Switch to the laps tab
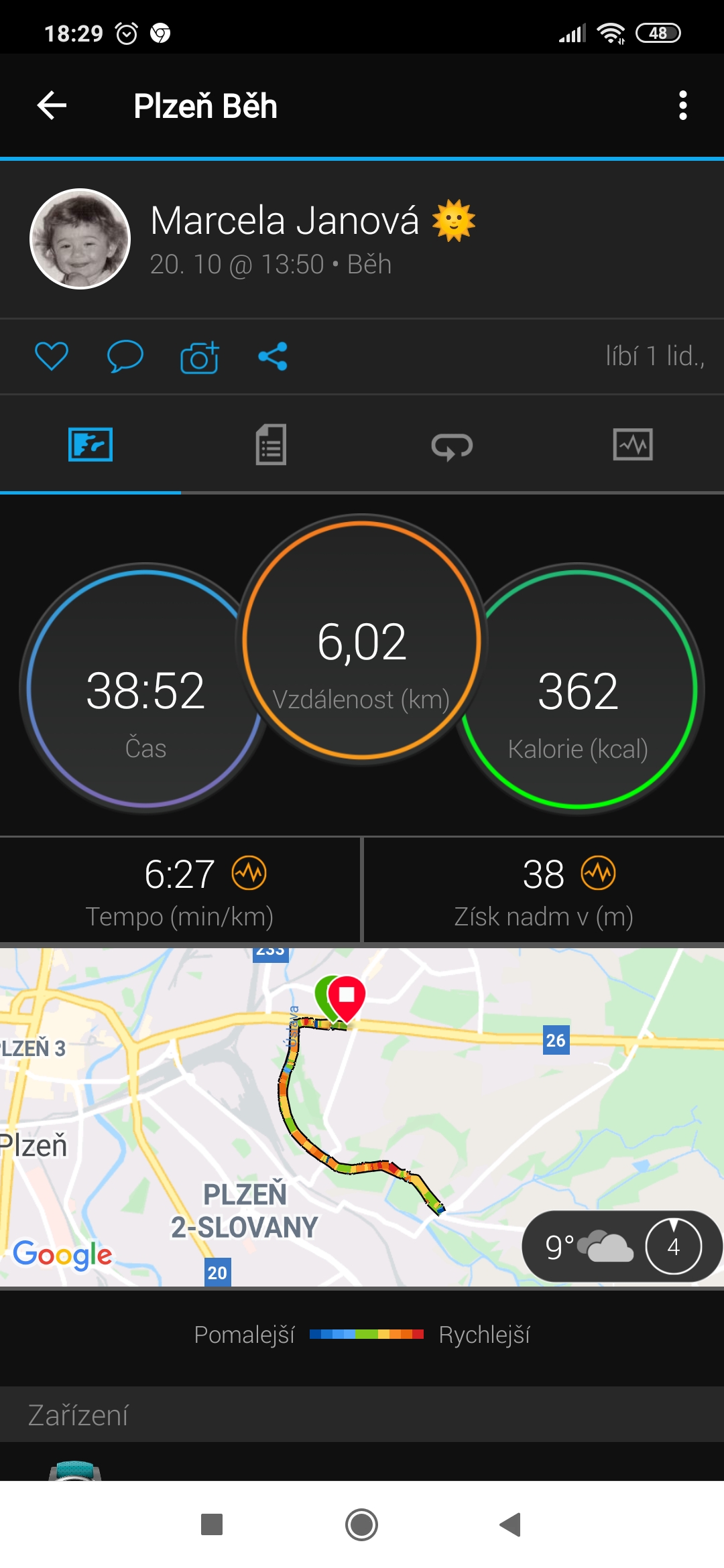The image size is (724, 1568). [x=452, y=446]
